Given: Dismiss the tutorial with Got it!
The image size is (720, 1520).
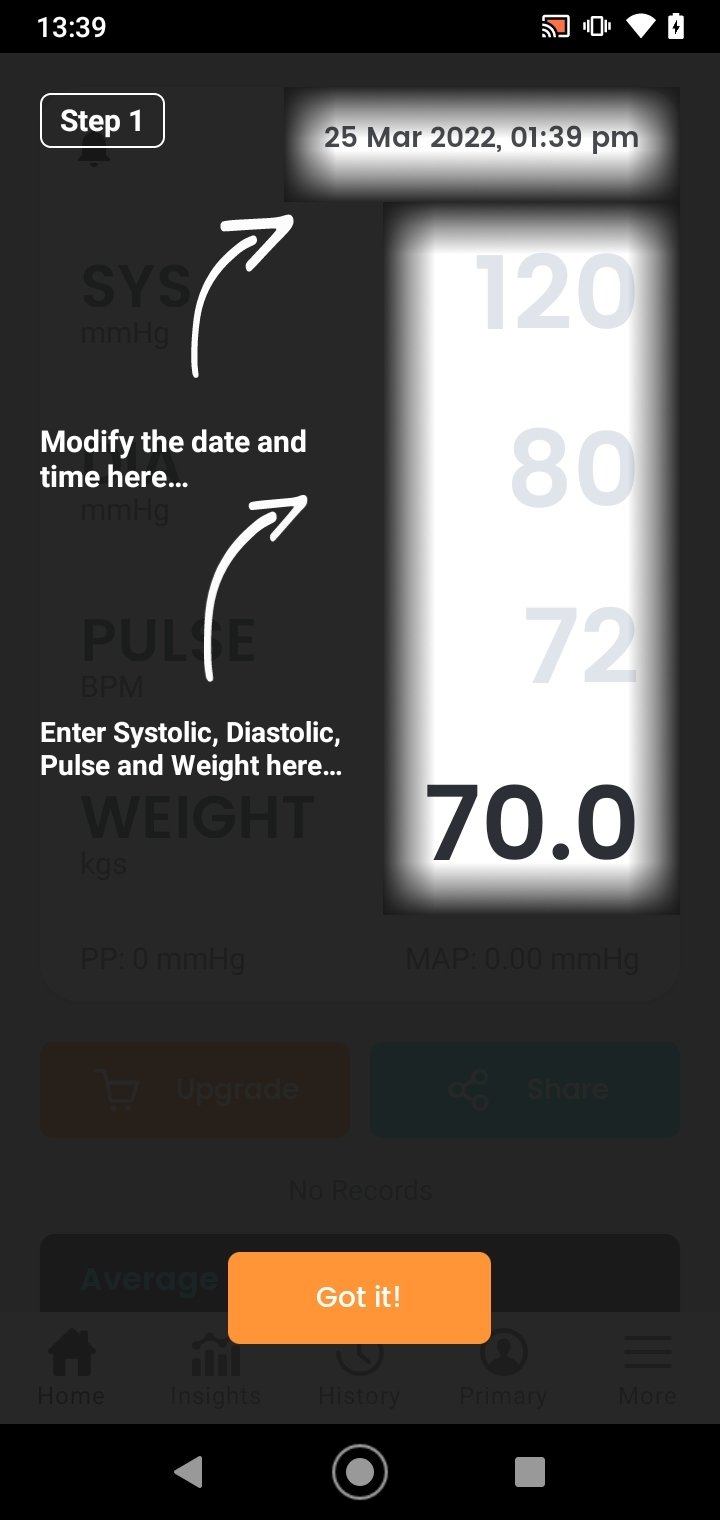Looking at the screenshot, I should [359, 1297].
